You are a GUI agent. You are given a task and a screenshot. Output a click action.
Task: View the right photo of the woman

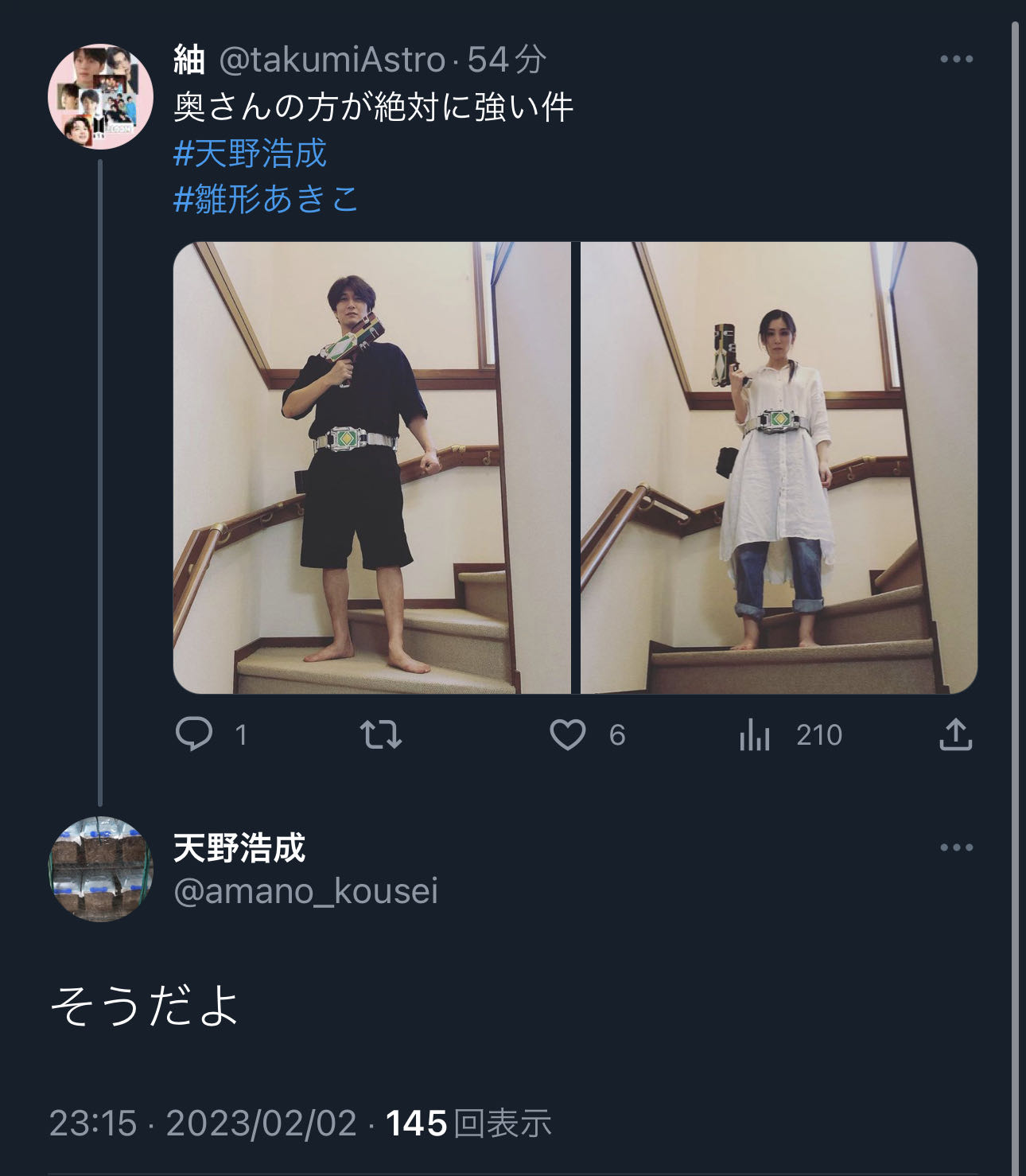click(x=779, y=467)
